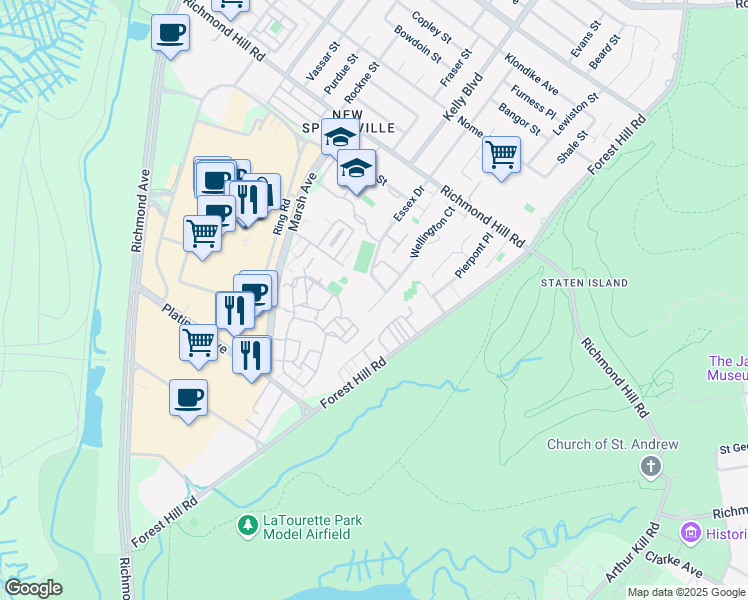Select the Church of St. Andrew marker

pos(651,465)
